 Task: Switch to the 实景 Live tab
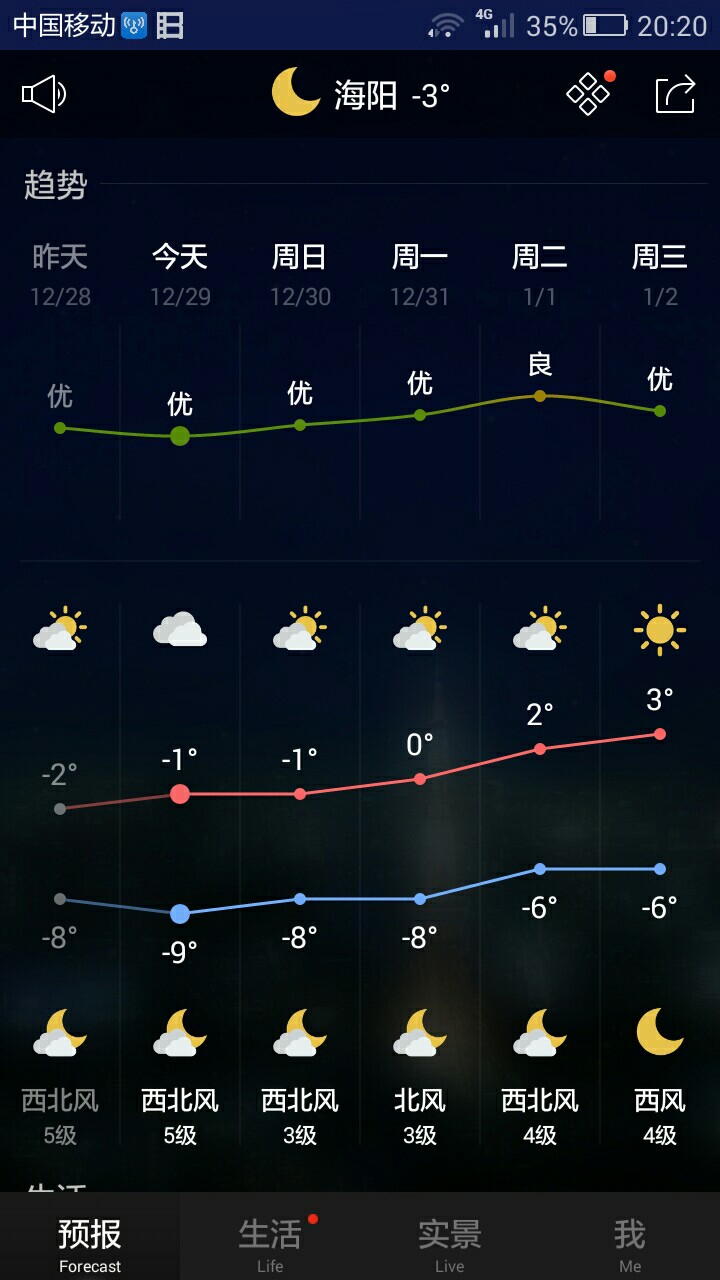coord(450,1244)
